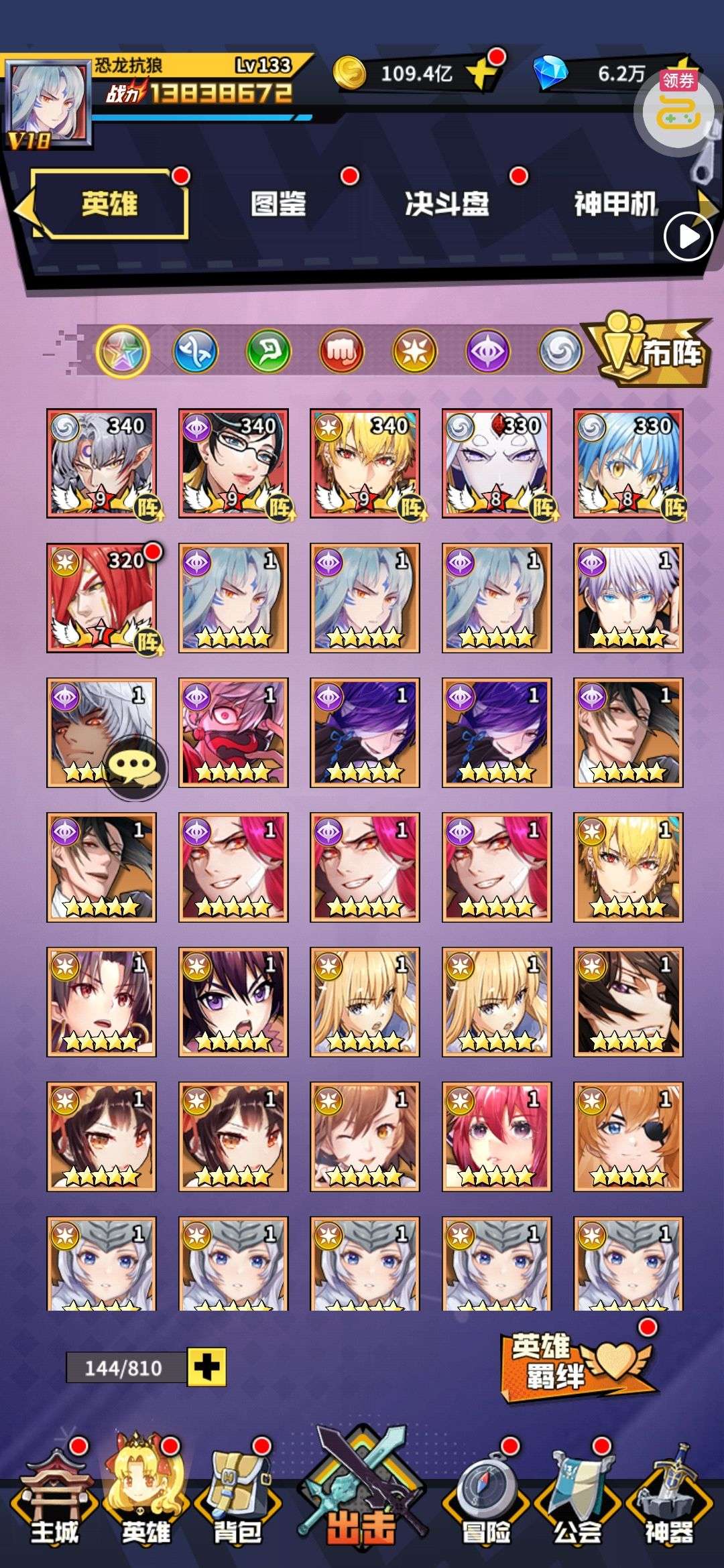Select the 神甲机 tab
Screen dimensions: 724x1568
point(615,204)
